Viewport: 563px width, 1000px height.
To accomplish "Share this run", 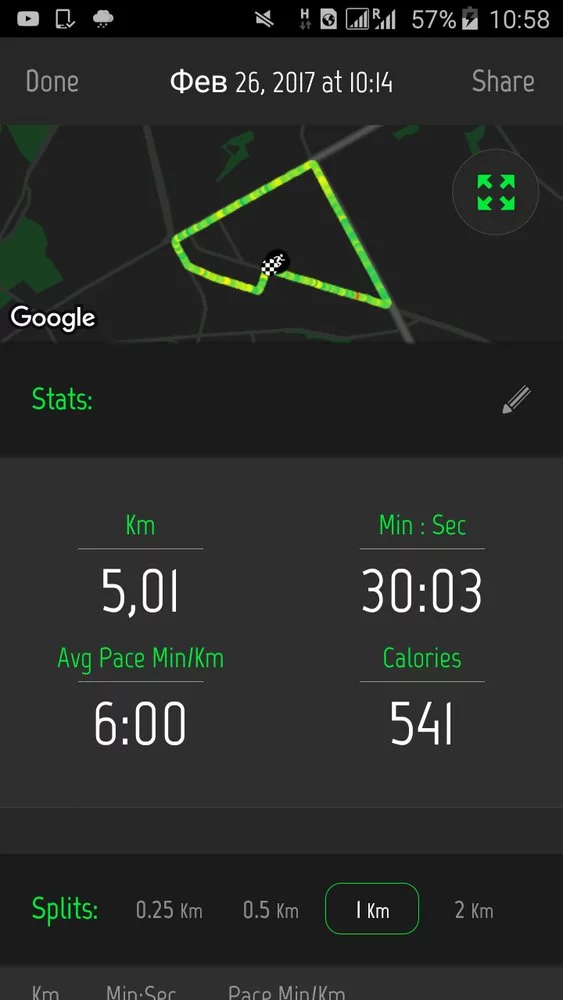I will click(502, 82).
